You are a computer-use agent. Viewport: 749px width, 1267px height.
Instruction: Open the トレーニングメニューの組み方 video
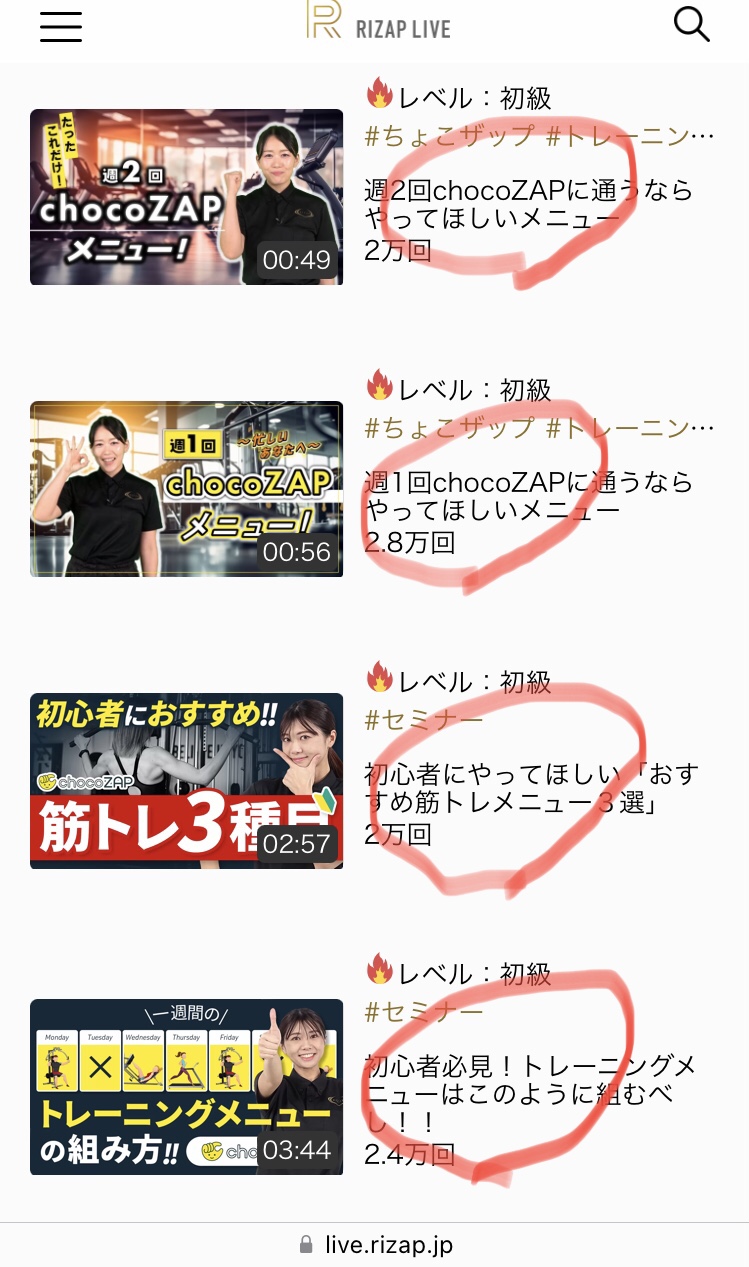[186, 1086]
